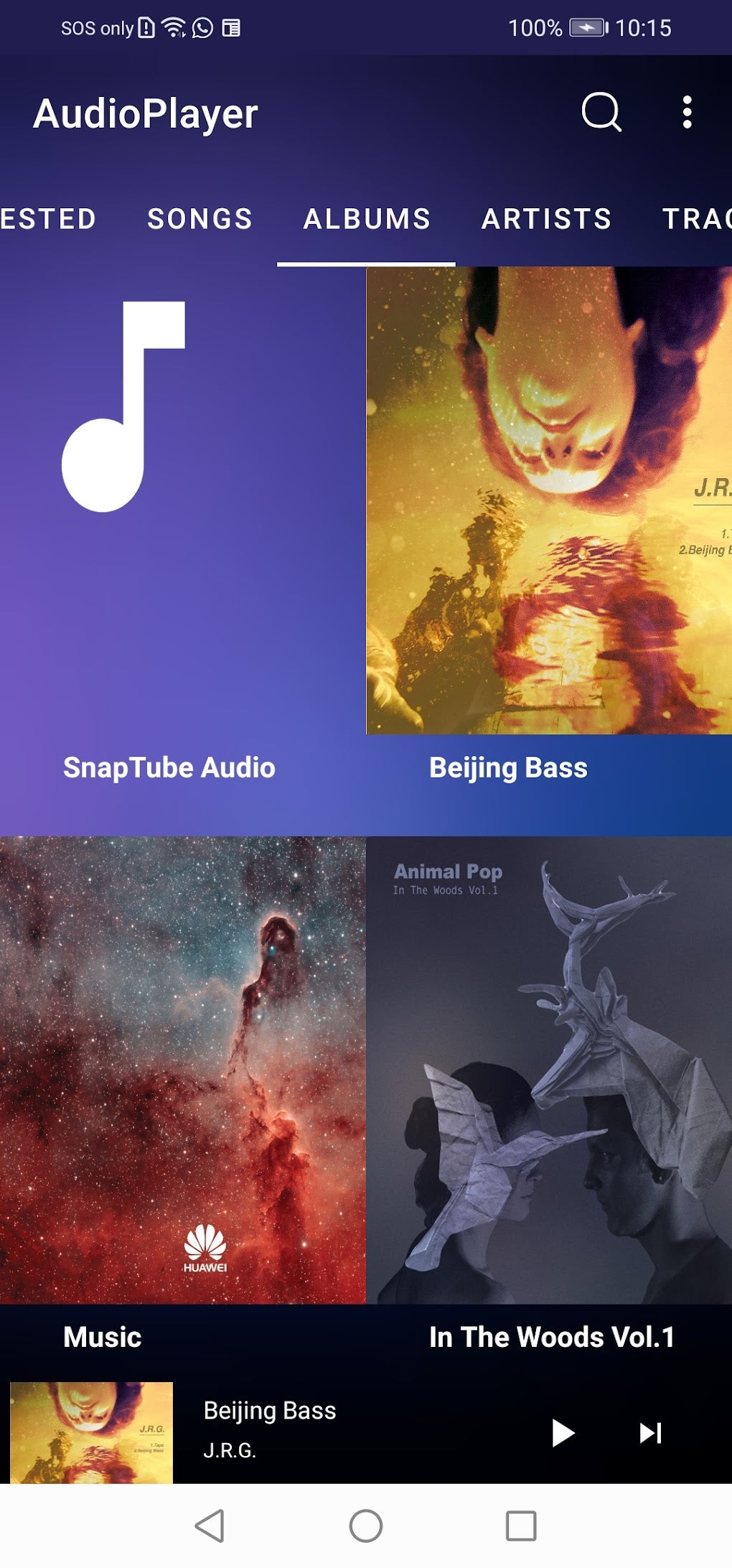The width and height of the screenshot is (732, 1568).
Task: Go to the home screen
Action: [366, 1526]
